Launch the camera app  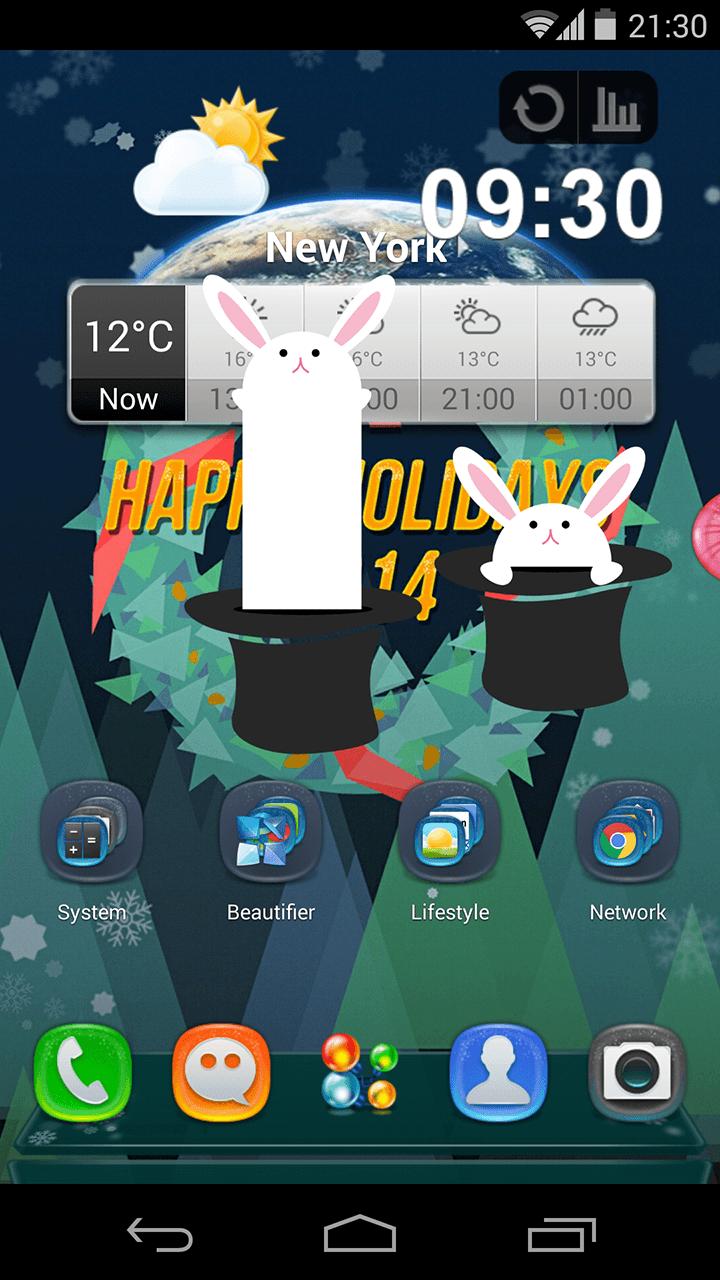point(636,1073)
